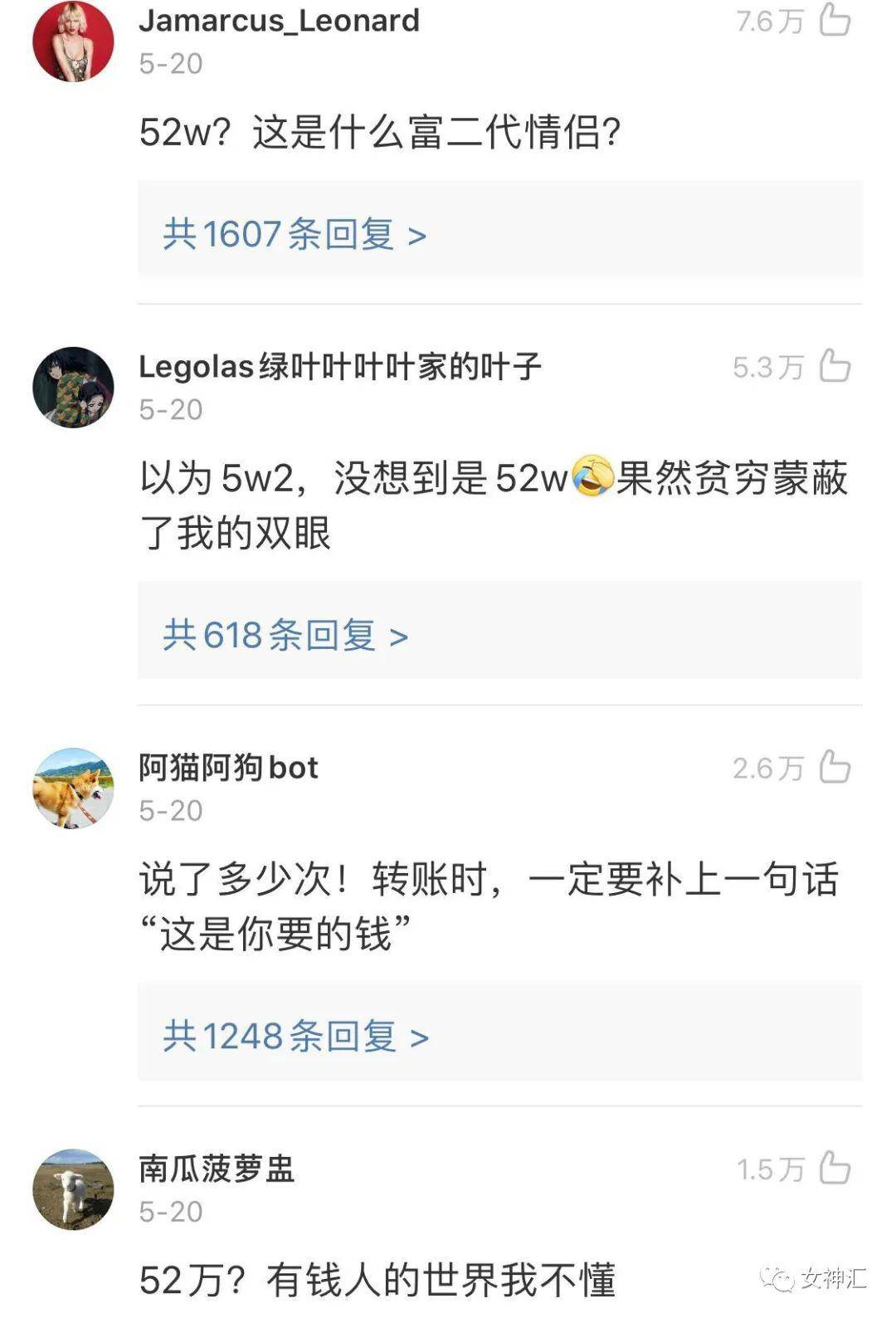Open the avatar of Legolas绿叶叶叶叶家的叶子

point(73,387)
